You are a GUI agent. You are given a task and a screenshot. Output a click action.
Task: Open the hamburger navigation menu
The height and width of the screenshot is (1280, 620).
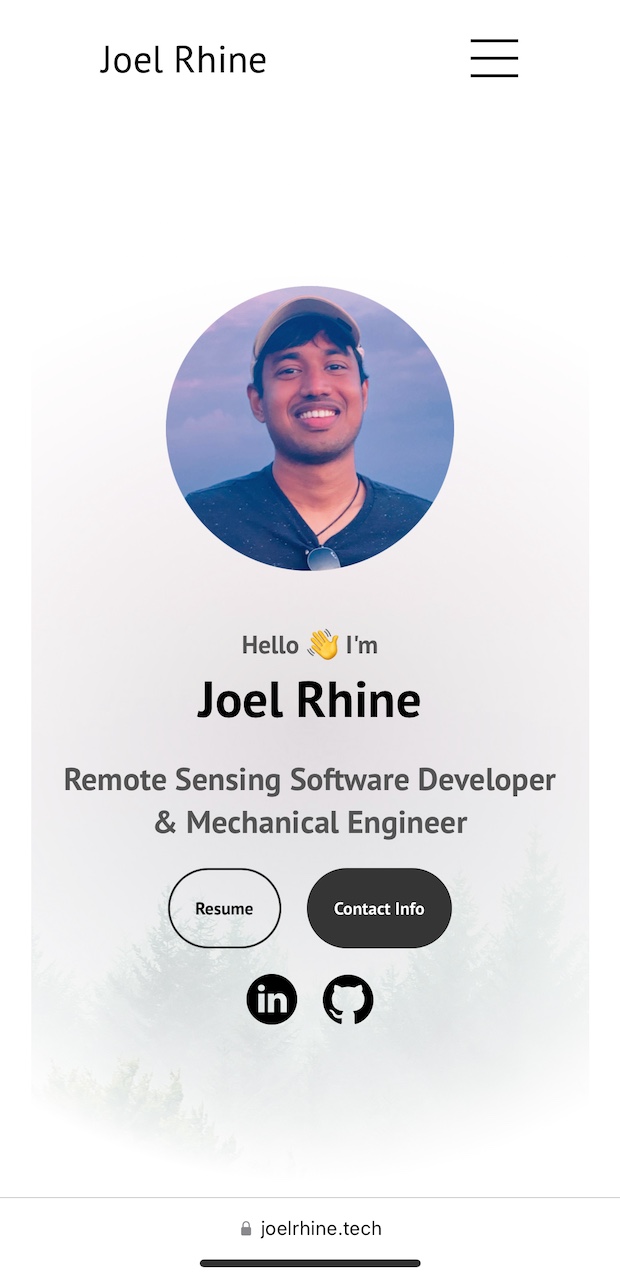point(494,58)
